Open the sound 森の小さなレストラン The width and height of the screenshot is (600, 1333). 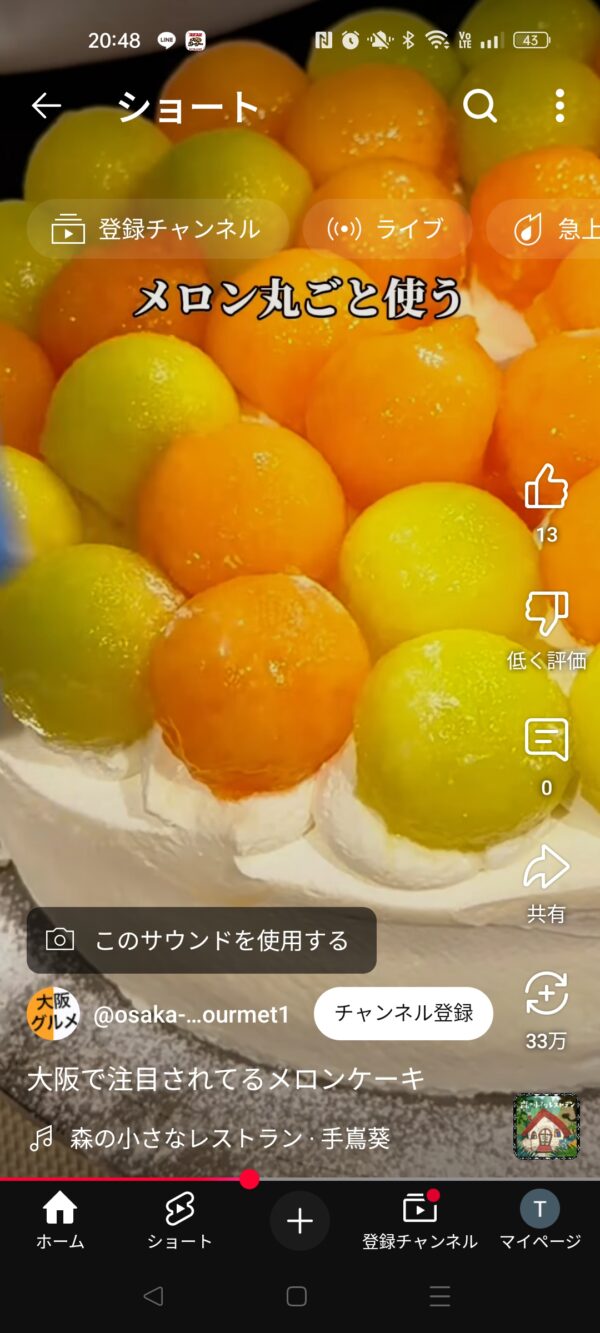point(228,1138)
